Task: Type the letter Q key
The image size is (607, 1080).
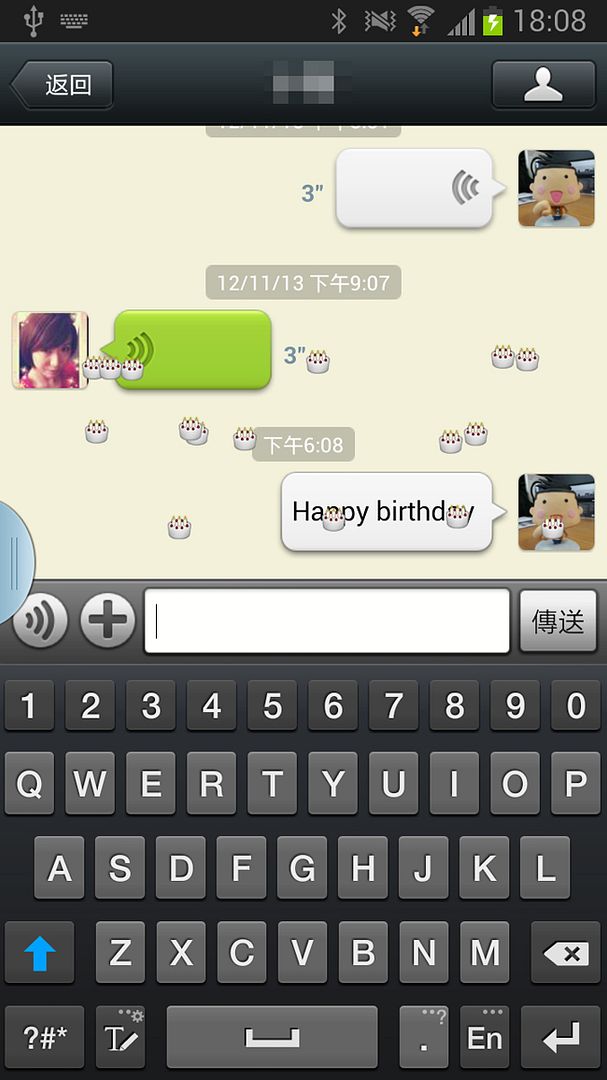Action: pyautogui.click(x=30, y=784)
